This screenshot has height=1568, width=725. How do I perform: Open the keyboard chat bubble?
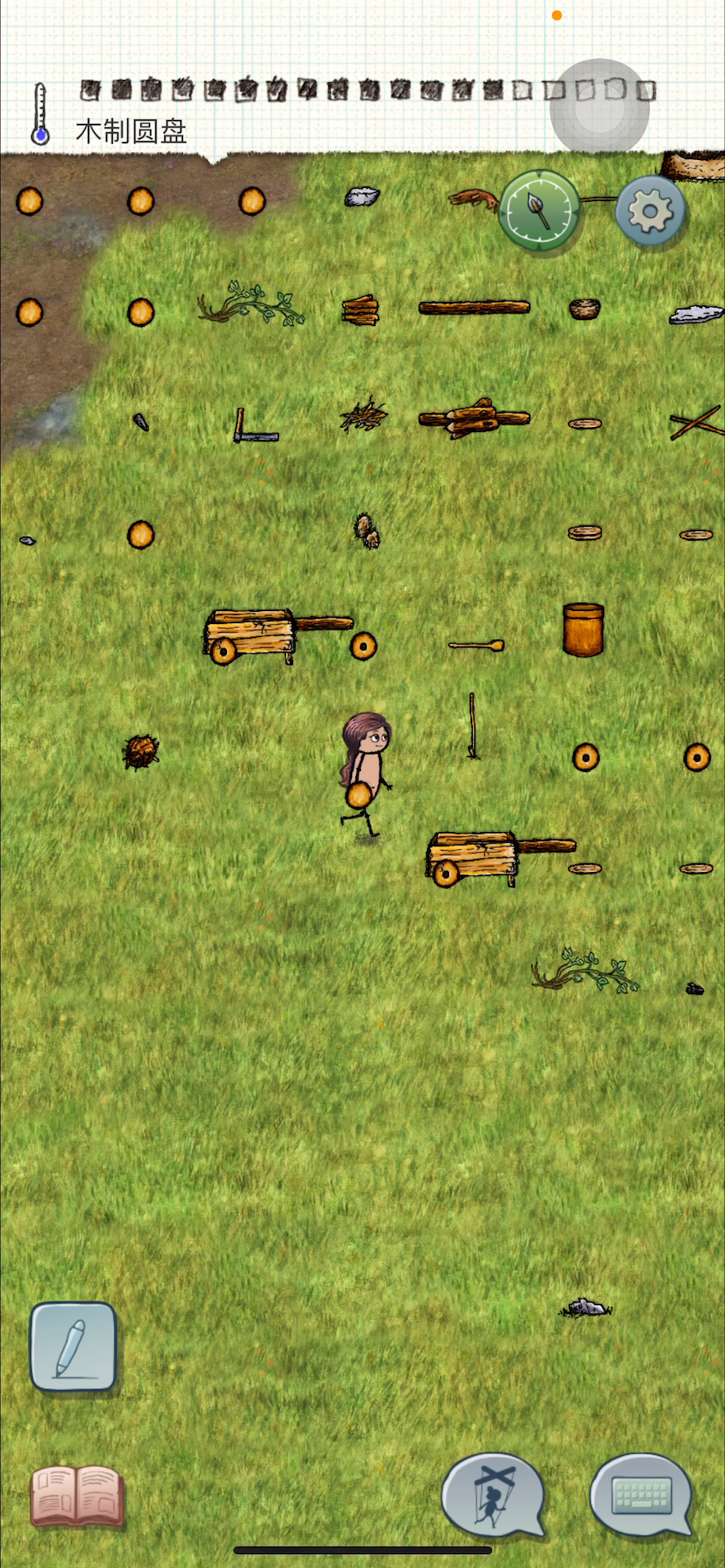[x=642, y=1496]
